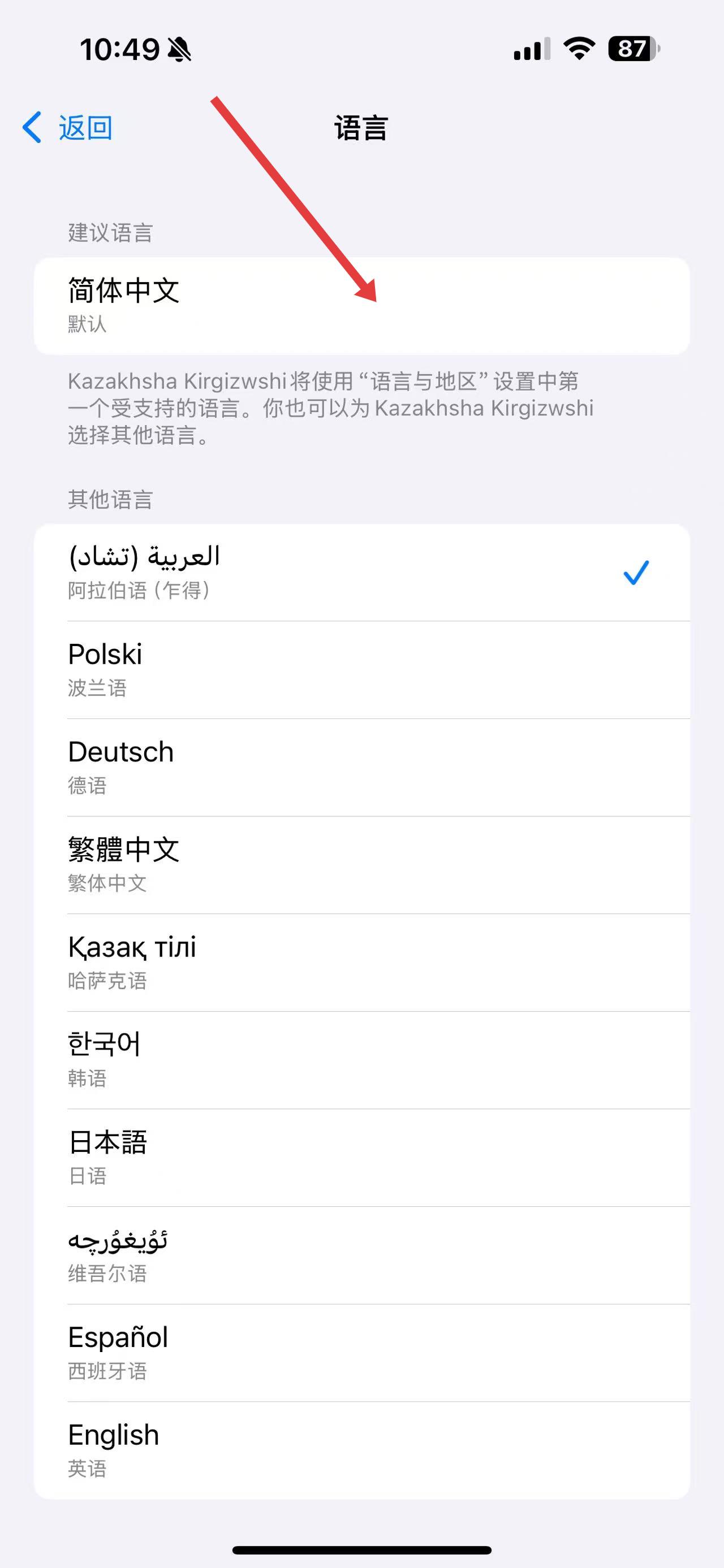Go back using the 返回 button
This screenshot has height=1568, width=724.
tap(68, 128)
